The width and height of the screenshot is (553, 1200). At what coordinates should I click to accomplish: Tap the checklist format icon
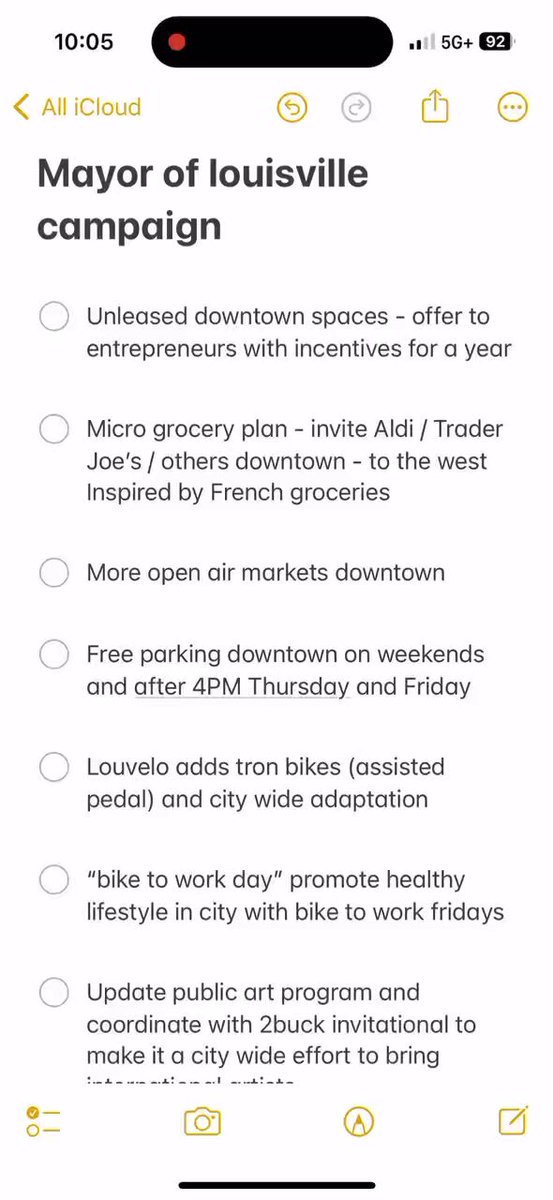(43, 1121)
